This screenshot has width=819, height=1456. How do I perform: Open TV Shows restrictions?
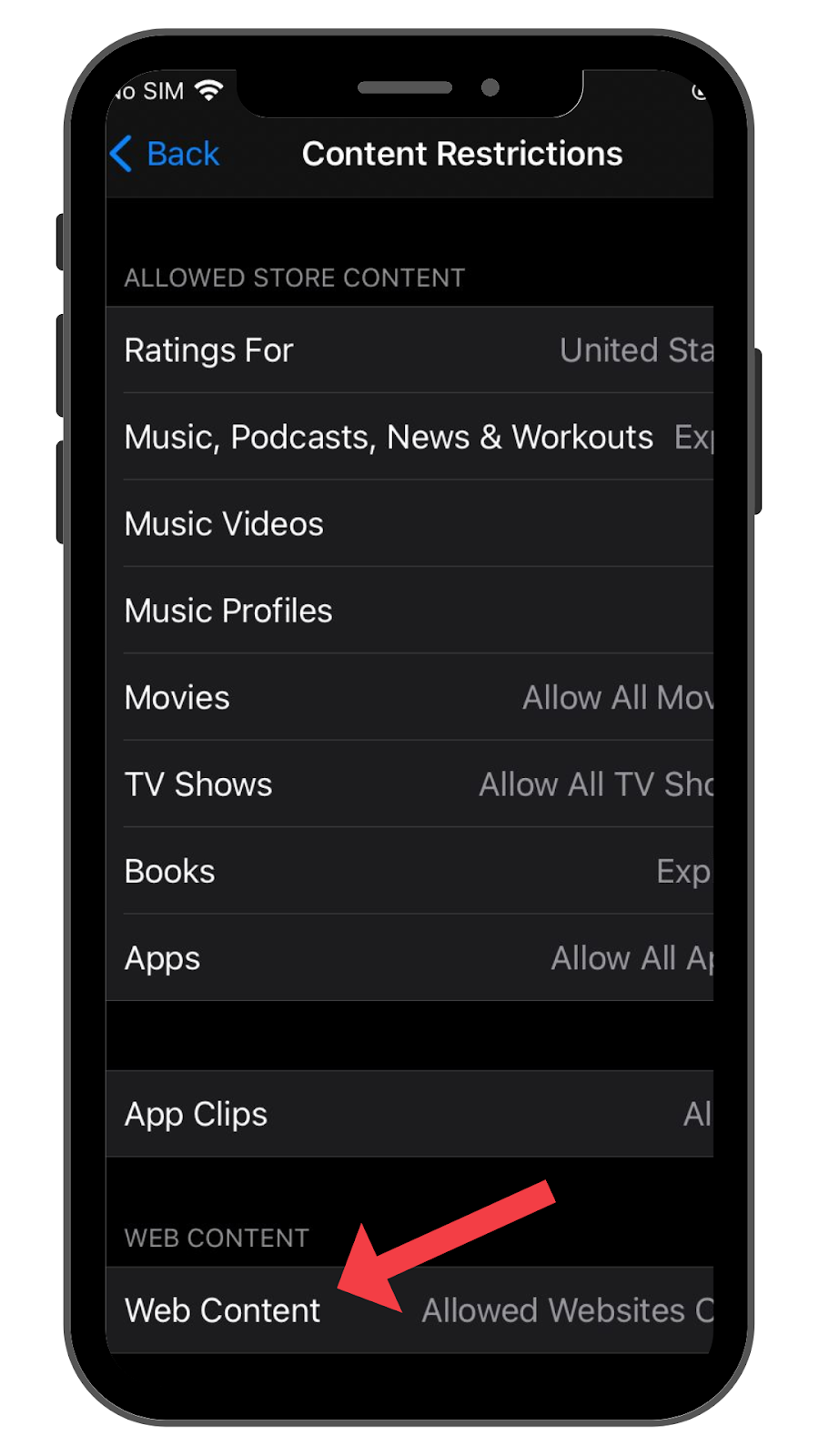409,784
